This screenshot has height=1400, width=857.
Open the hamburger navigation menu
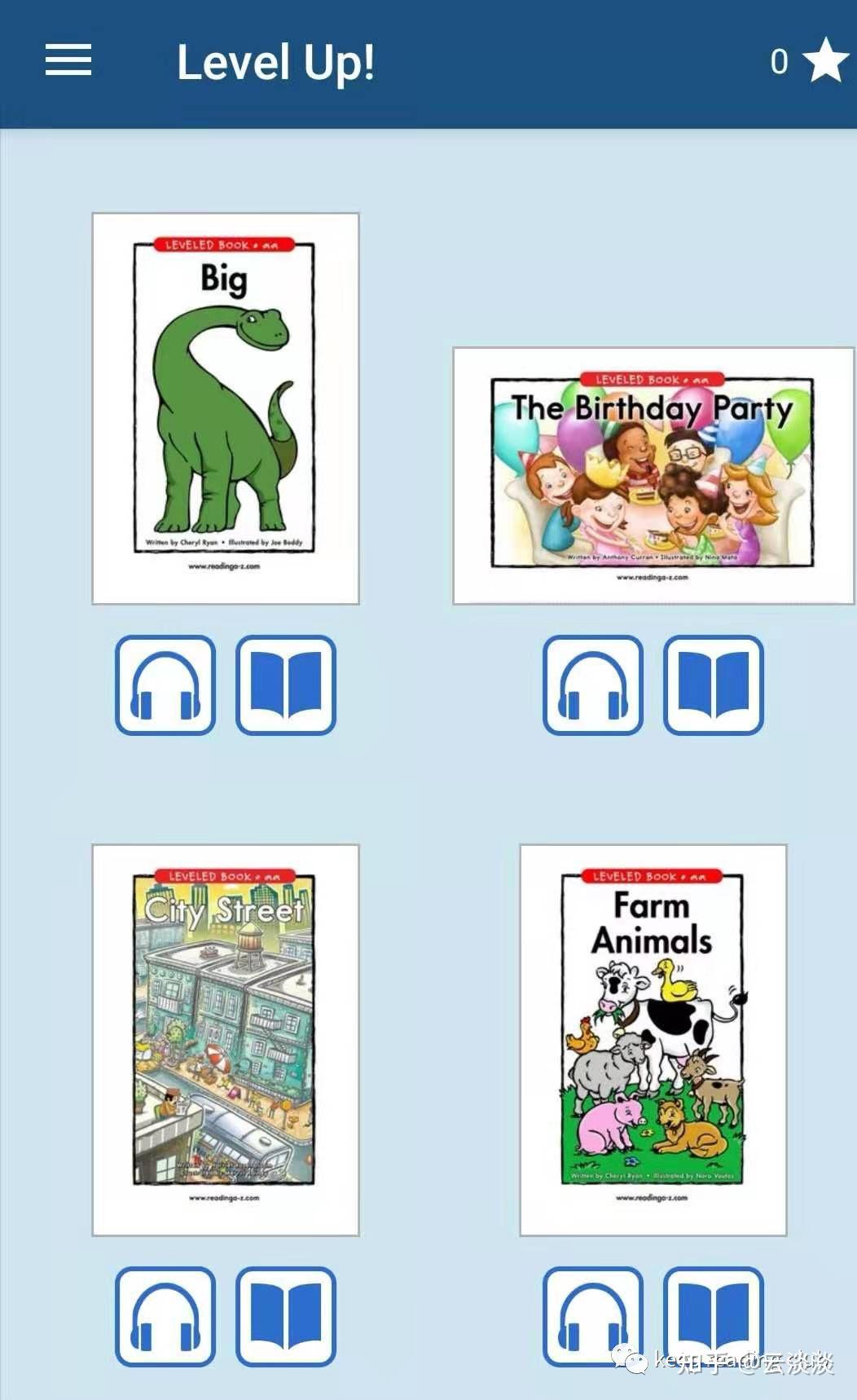pos(68,60)
